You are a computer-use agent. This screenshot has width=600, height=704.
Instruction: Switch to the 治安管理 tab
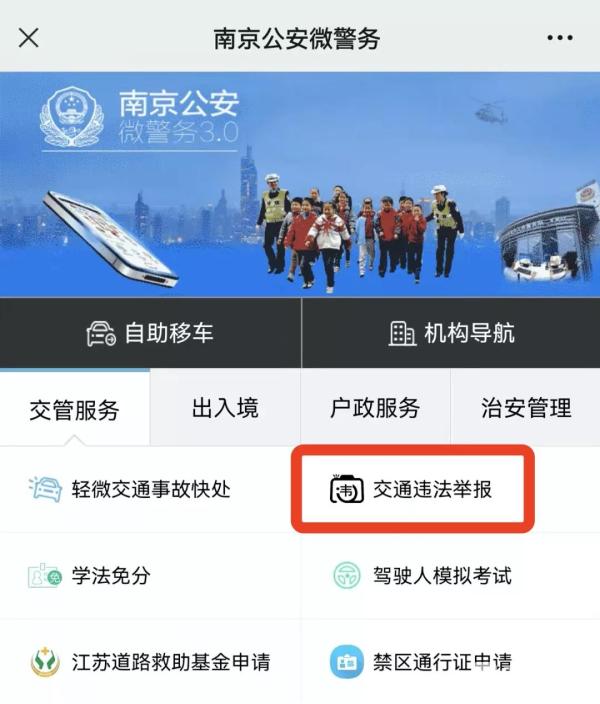pyautogui.click(x=525, y=408)
